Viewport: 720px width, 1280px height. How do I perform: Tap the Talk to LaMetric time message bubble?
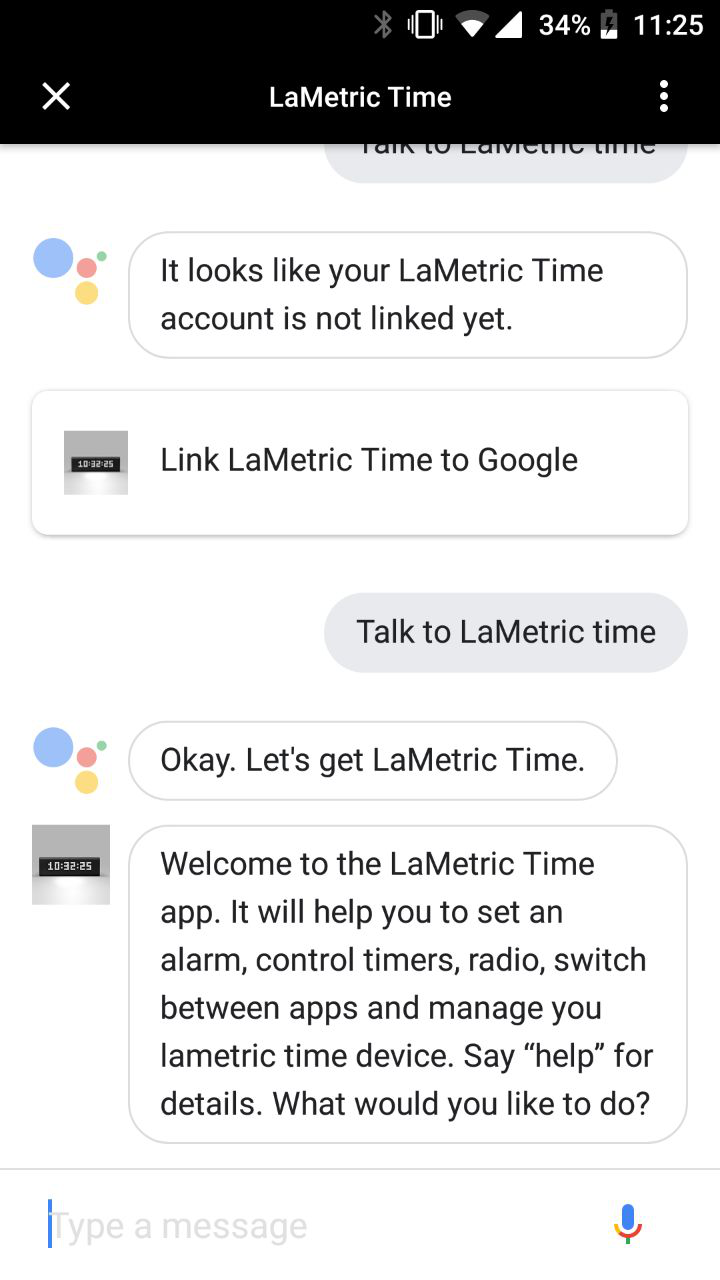tap(505, 631)
